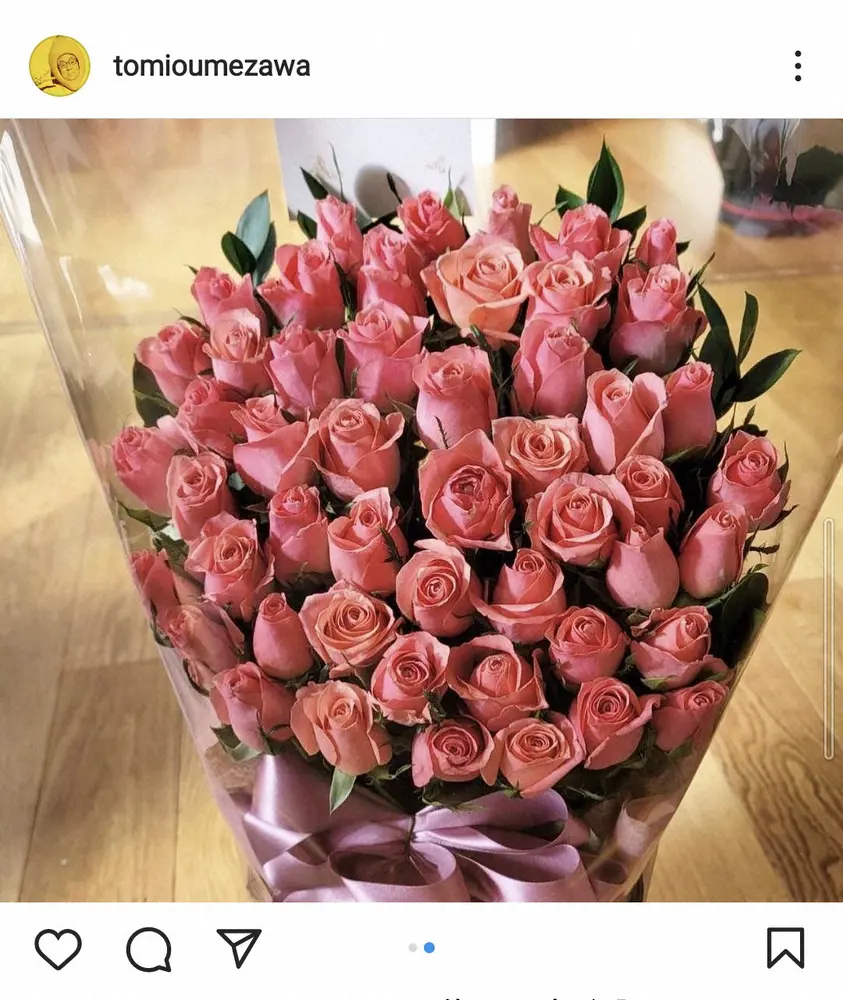843x1000 pixels.
Task: Share the post via paper plane icon
Action: (x=239, y=947)
